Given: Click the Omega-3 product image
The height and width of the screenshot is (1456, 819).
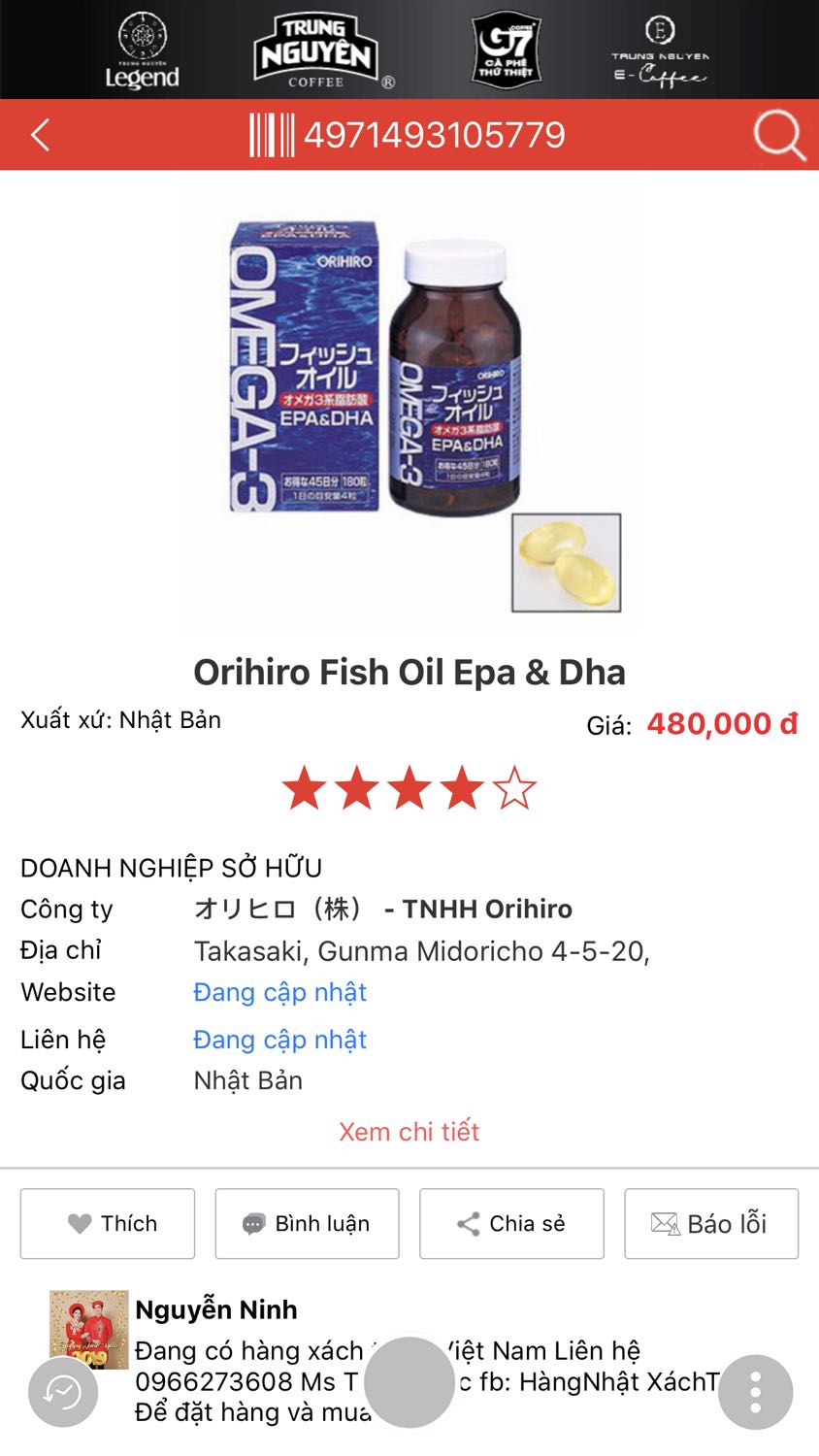Looking at the screenshot, I should tap(409, 408).
